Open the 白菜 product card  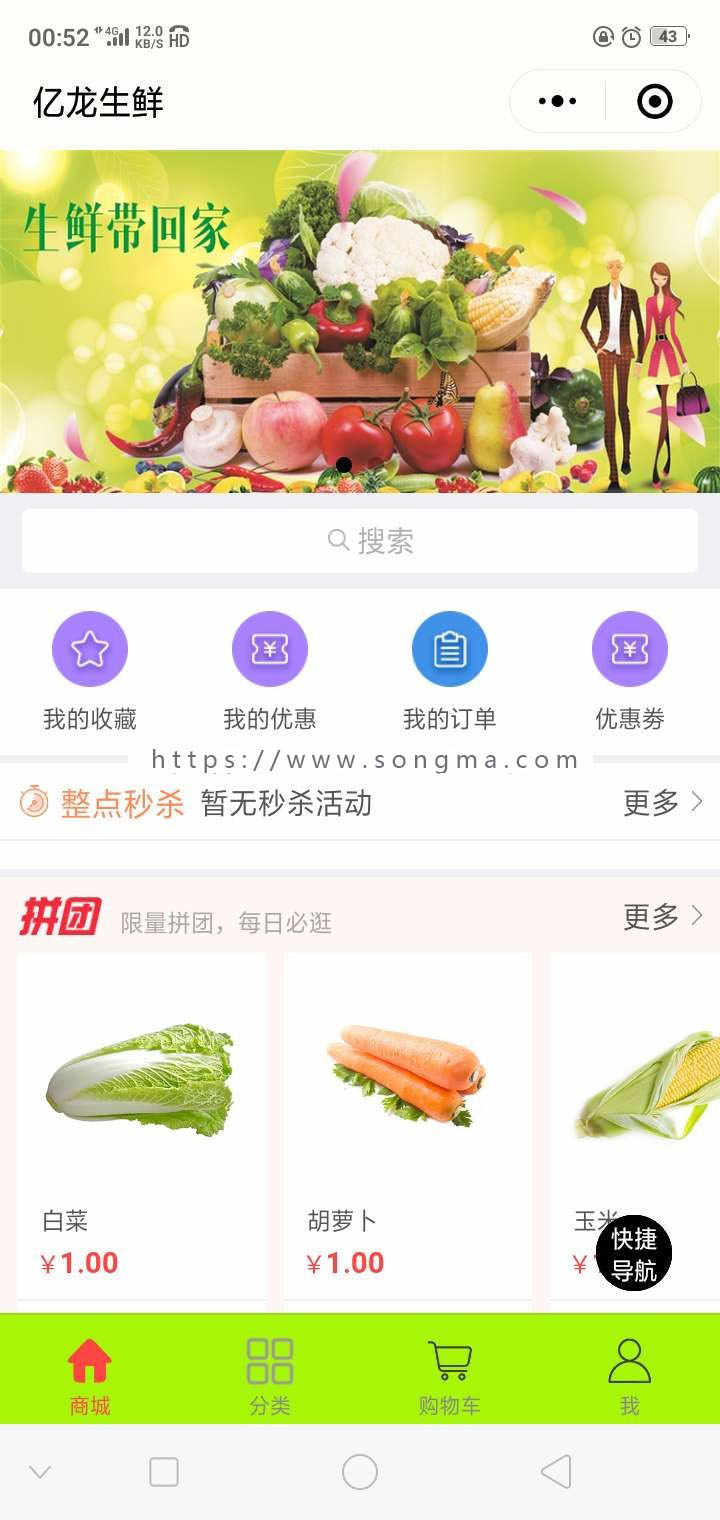point(142,1125)
